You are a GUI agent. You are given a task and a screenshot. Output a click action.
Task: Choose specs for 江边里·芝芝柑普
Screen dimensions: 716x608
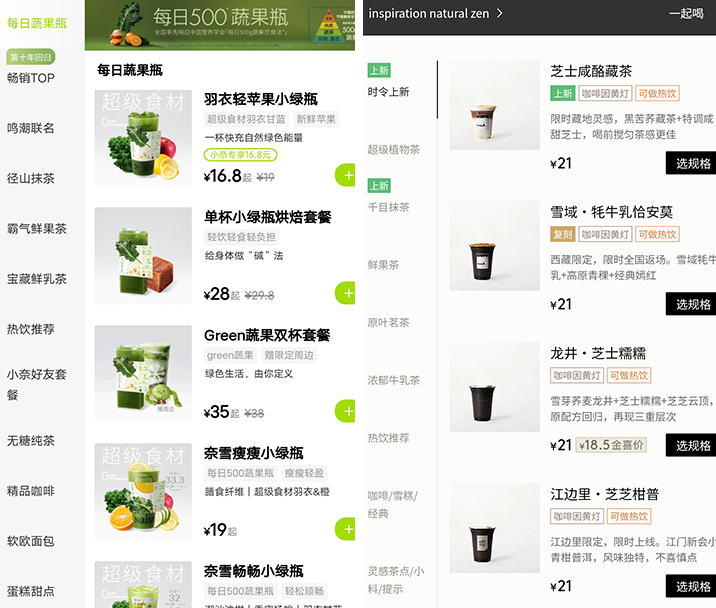692,586
